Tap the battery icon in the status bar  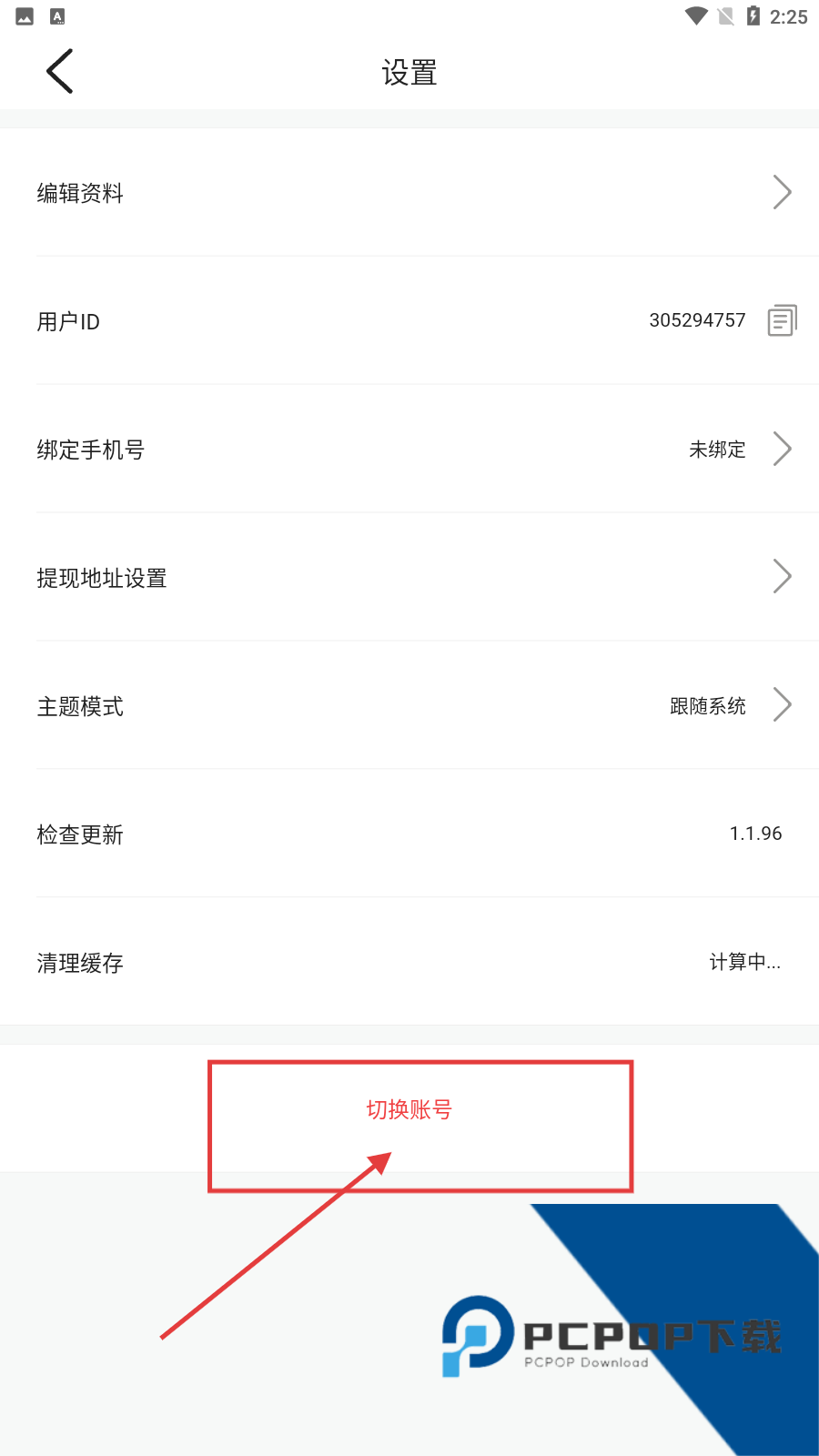click(753, 15)
